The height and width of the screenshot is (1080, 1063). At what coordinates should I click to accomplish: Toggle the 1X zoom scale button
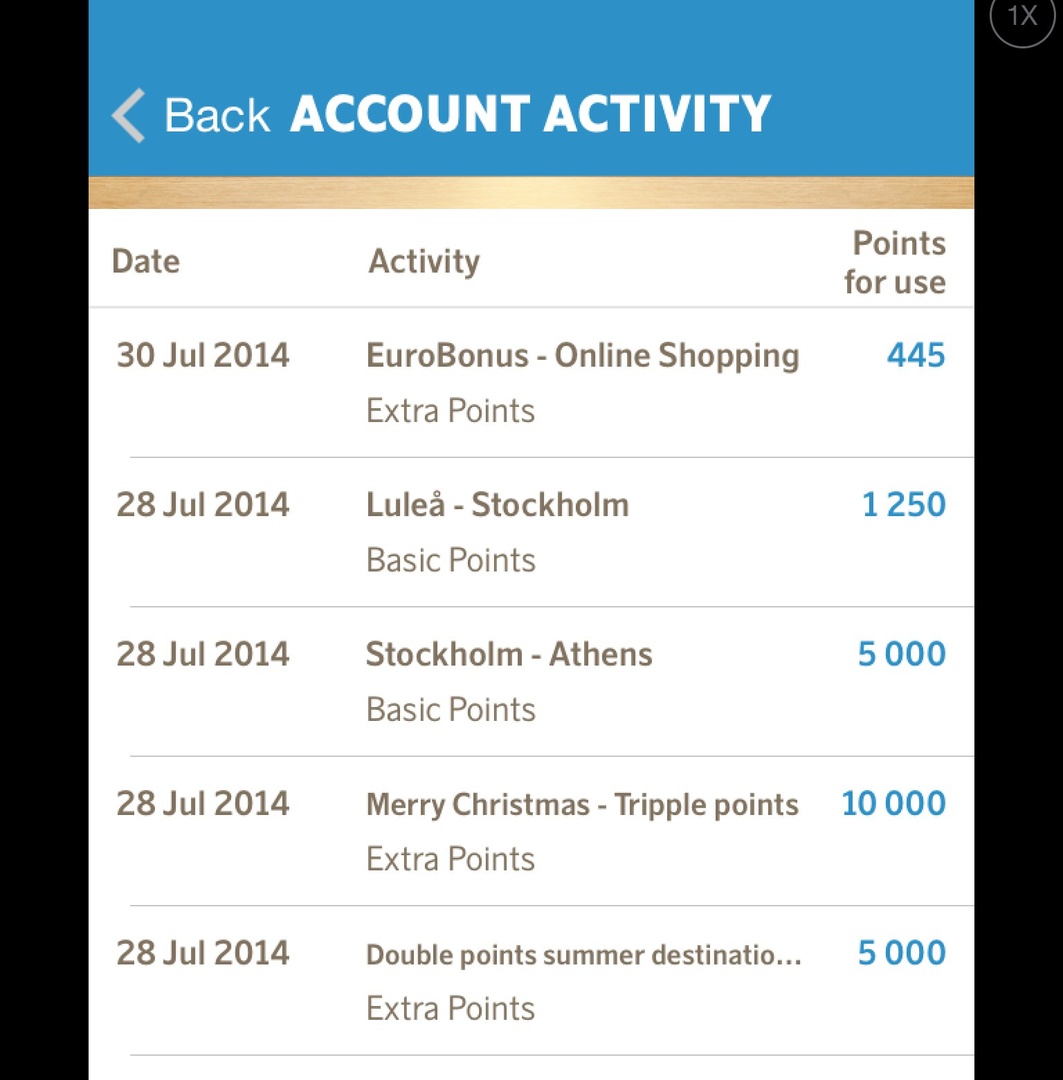click(x=1021, y=16)
